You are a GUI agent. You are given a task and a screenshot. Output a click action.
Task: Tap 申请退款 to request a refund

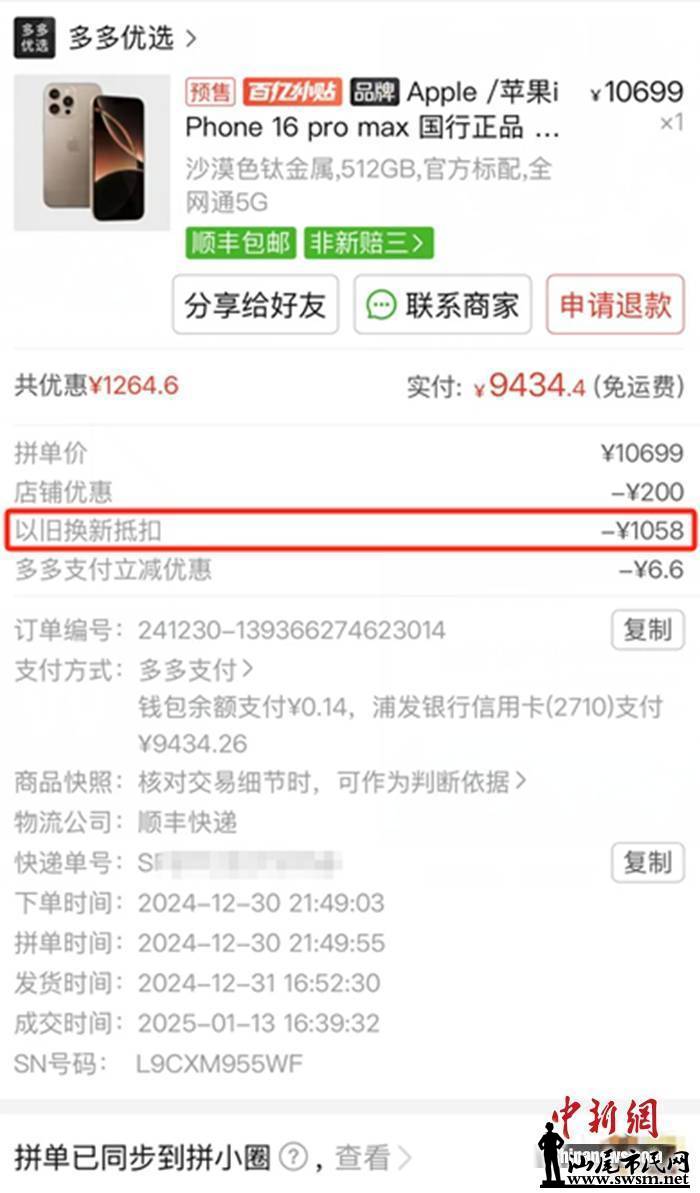(615, 305)
